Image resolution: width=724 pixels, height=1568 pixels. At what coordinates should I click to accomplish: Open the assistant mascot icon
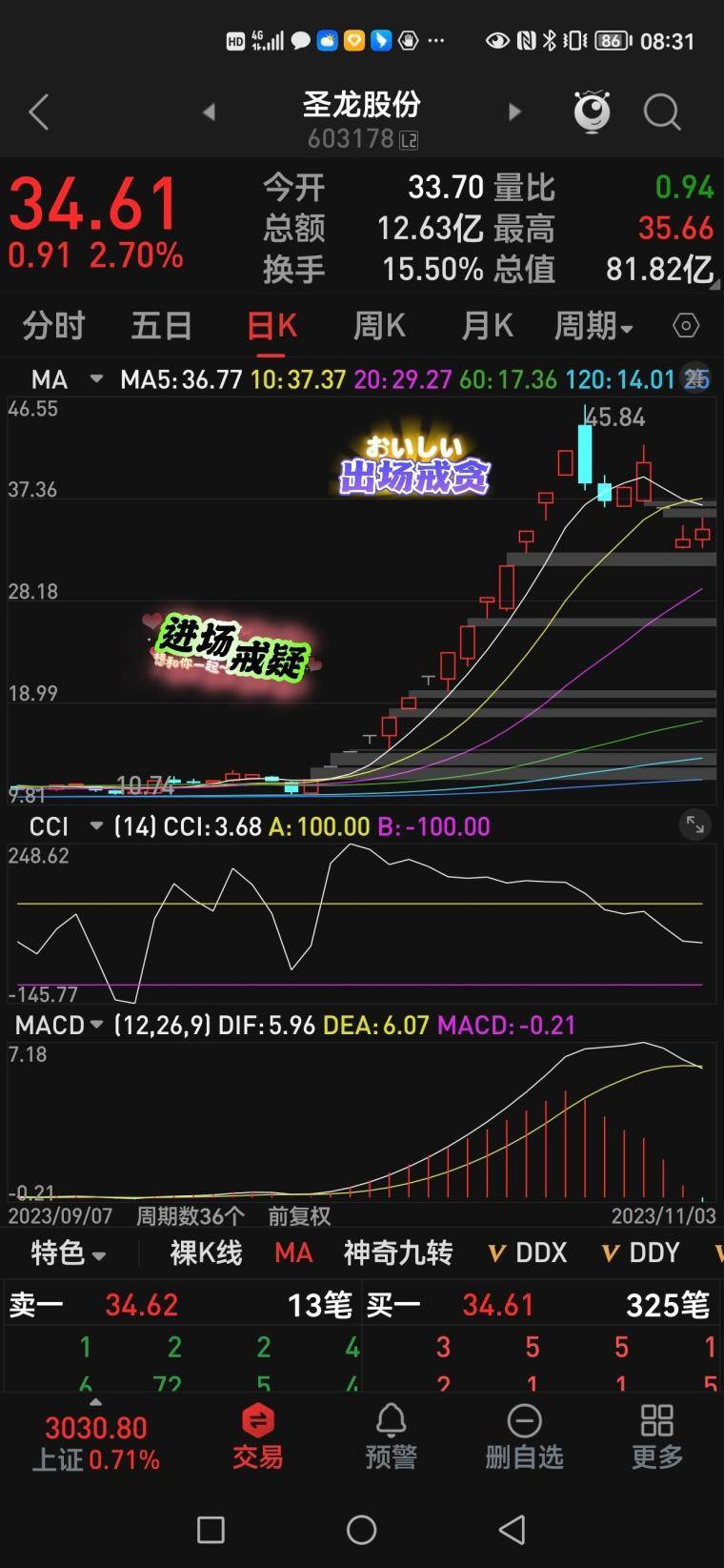[592, 112]
